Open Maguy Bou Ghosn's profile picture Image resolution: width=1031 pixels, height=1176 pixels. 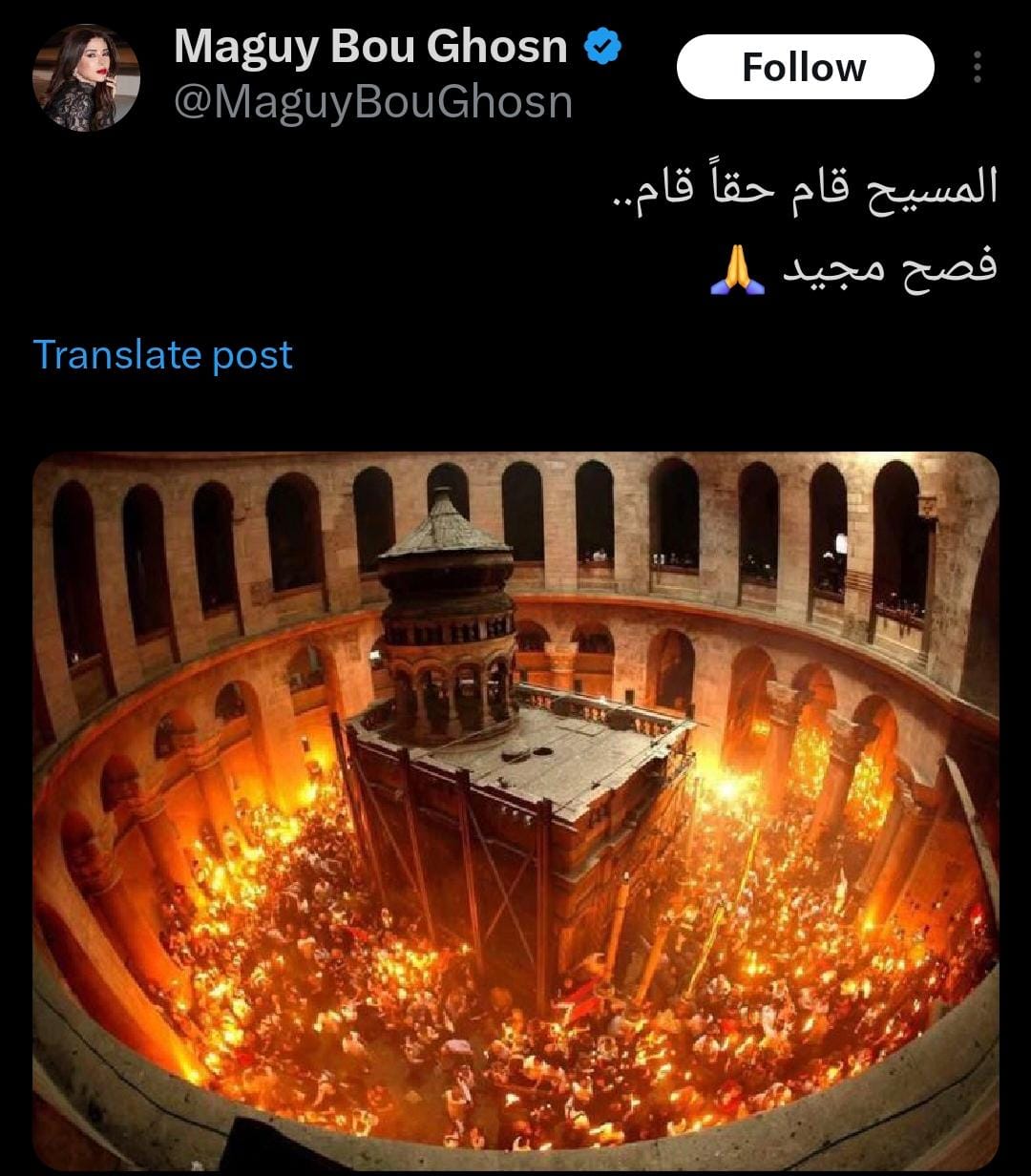pos(86,77)
